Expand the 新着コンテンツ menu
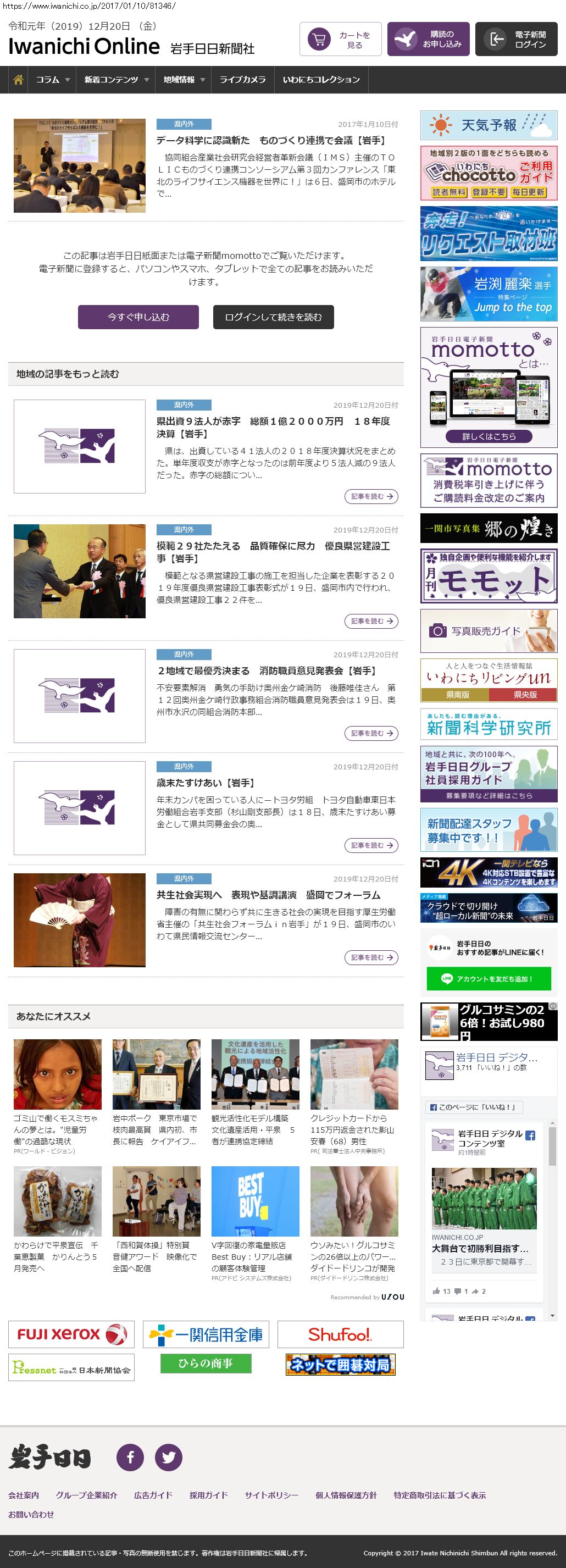This screenshot has height=1568, width=566. [115, 80]
